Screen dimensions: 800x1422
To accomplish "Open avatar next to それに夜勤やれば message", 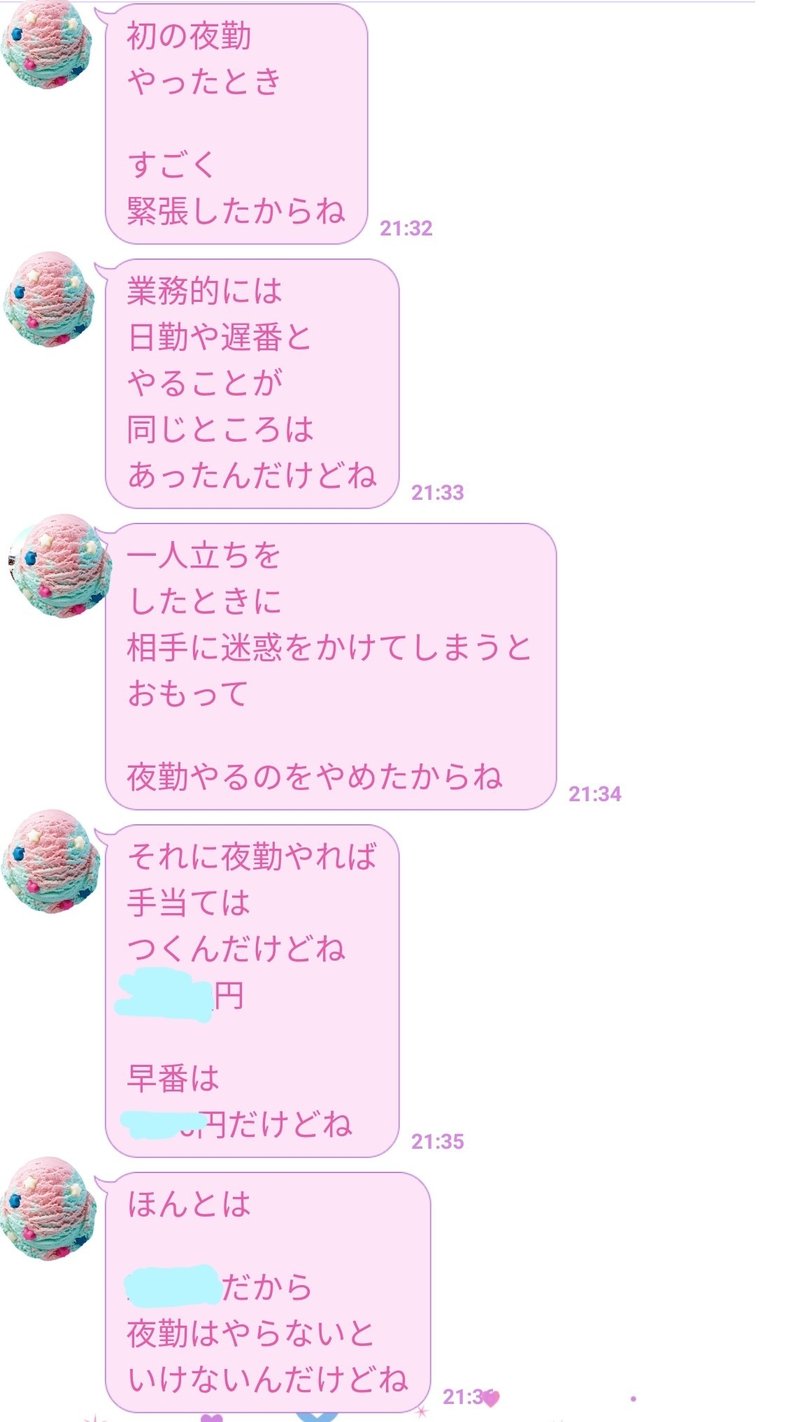I will click(x=50, y=860).
